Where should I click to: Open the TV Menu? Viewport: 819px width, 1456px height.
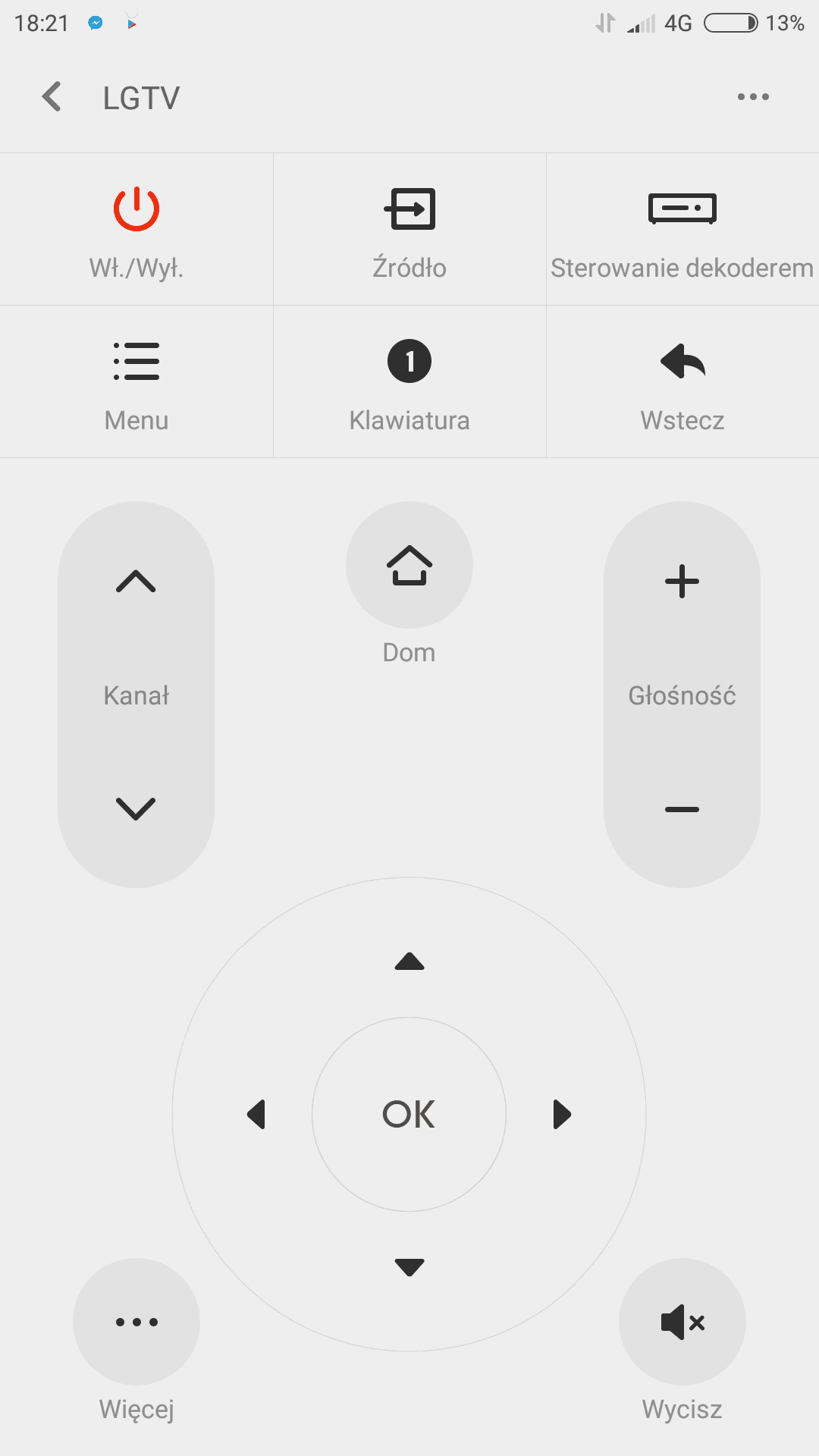(136, 381)
